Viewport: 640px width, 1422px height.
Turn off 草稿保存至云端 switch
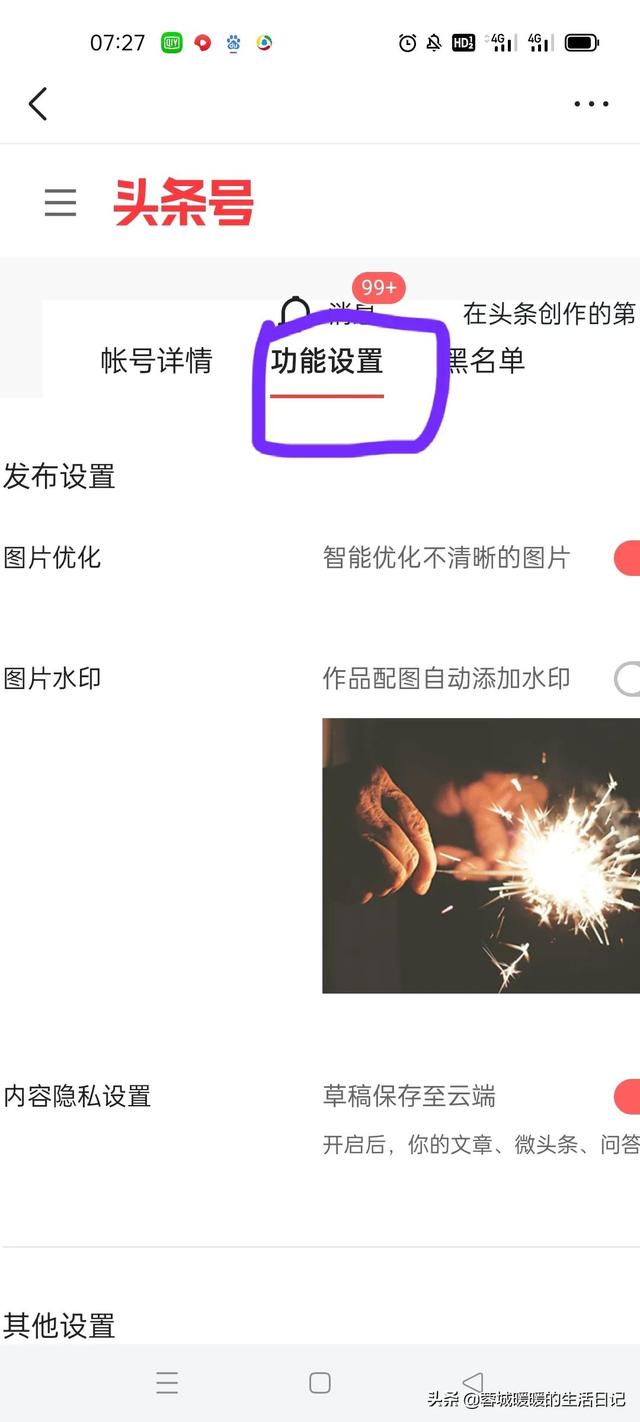(627, 1097)
